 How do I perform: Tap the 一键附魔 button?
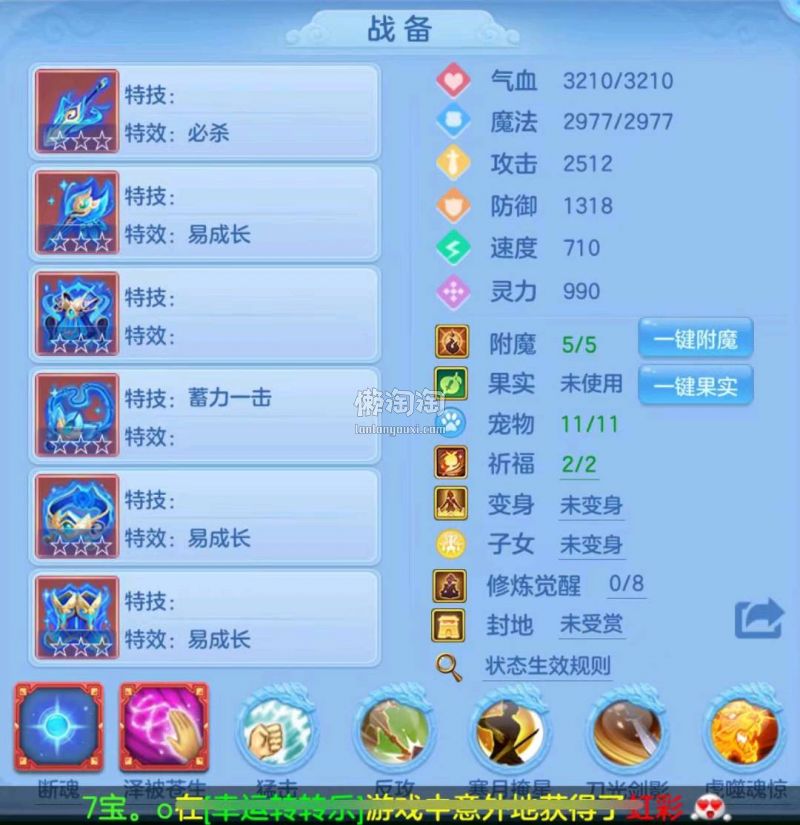(695, 340)
